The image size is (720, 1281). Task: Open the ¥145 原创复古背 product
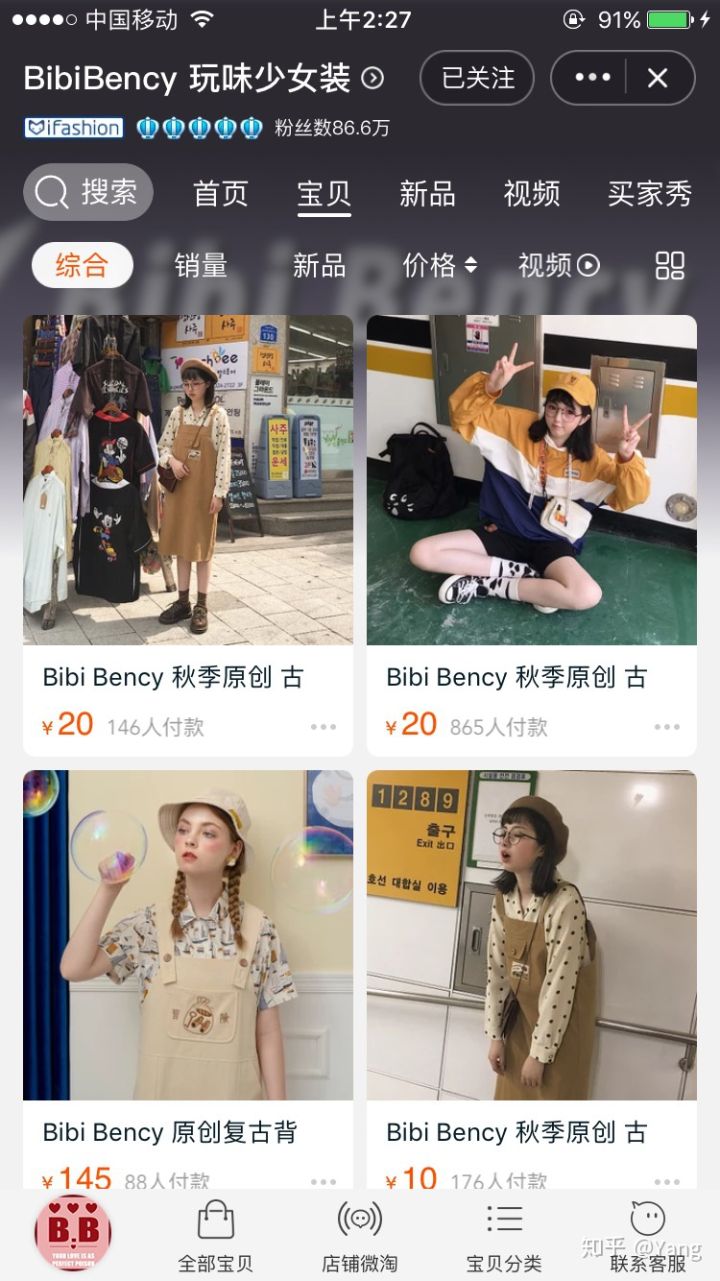coord(188,935)
